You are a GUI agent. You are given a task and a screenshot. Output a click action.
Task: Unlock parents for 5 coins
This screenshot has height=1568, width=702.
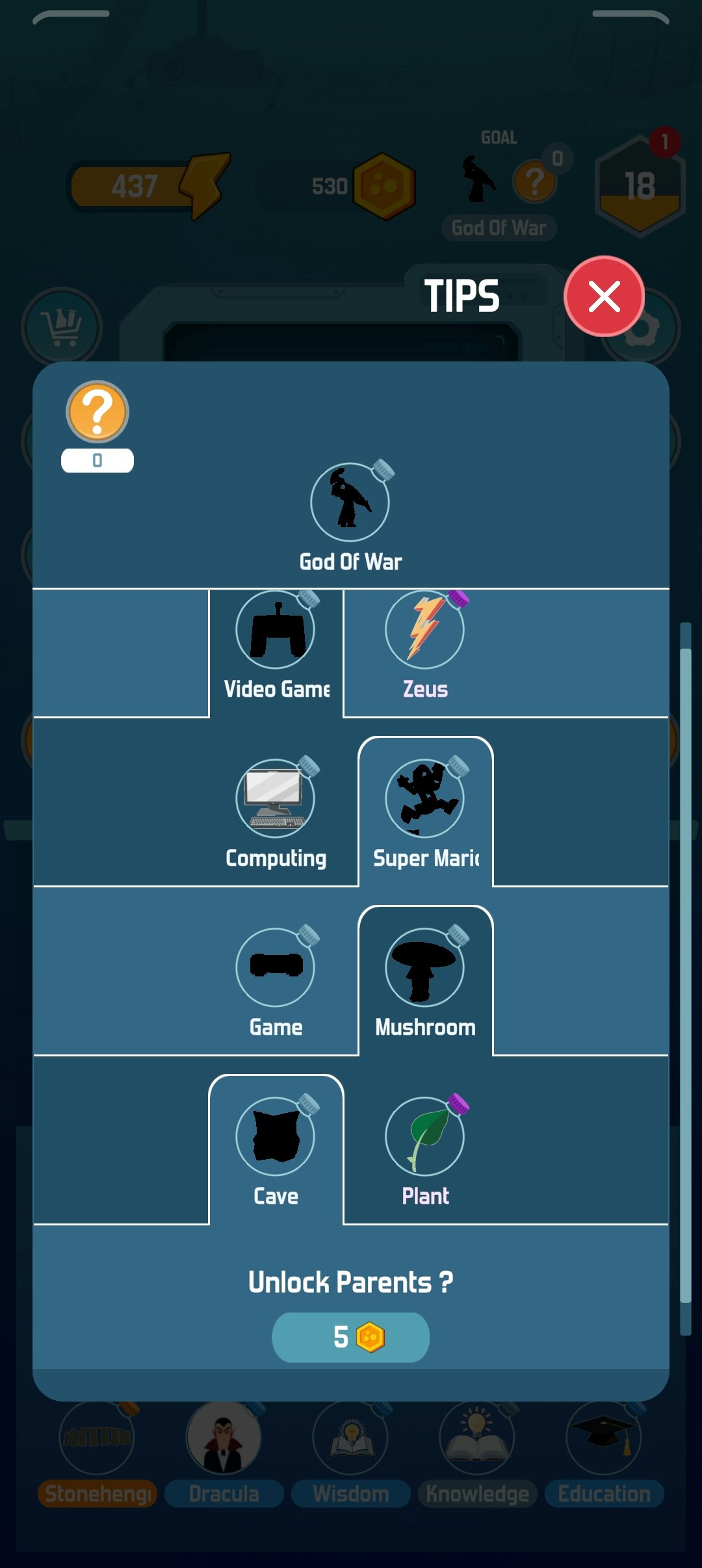(350, 1337)
